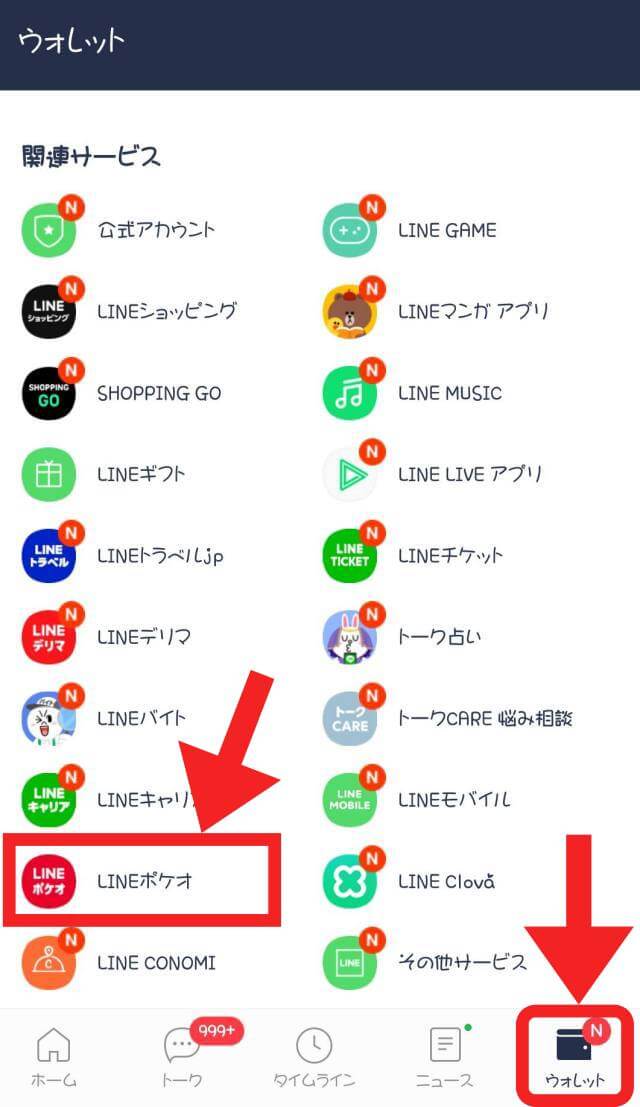Screen dimensions: 640x1107
Task: Switch to the ニュース tab
Action: pyautogui.click(x=445, y=1057)
